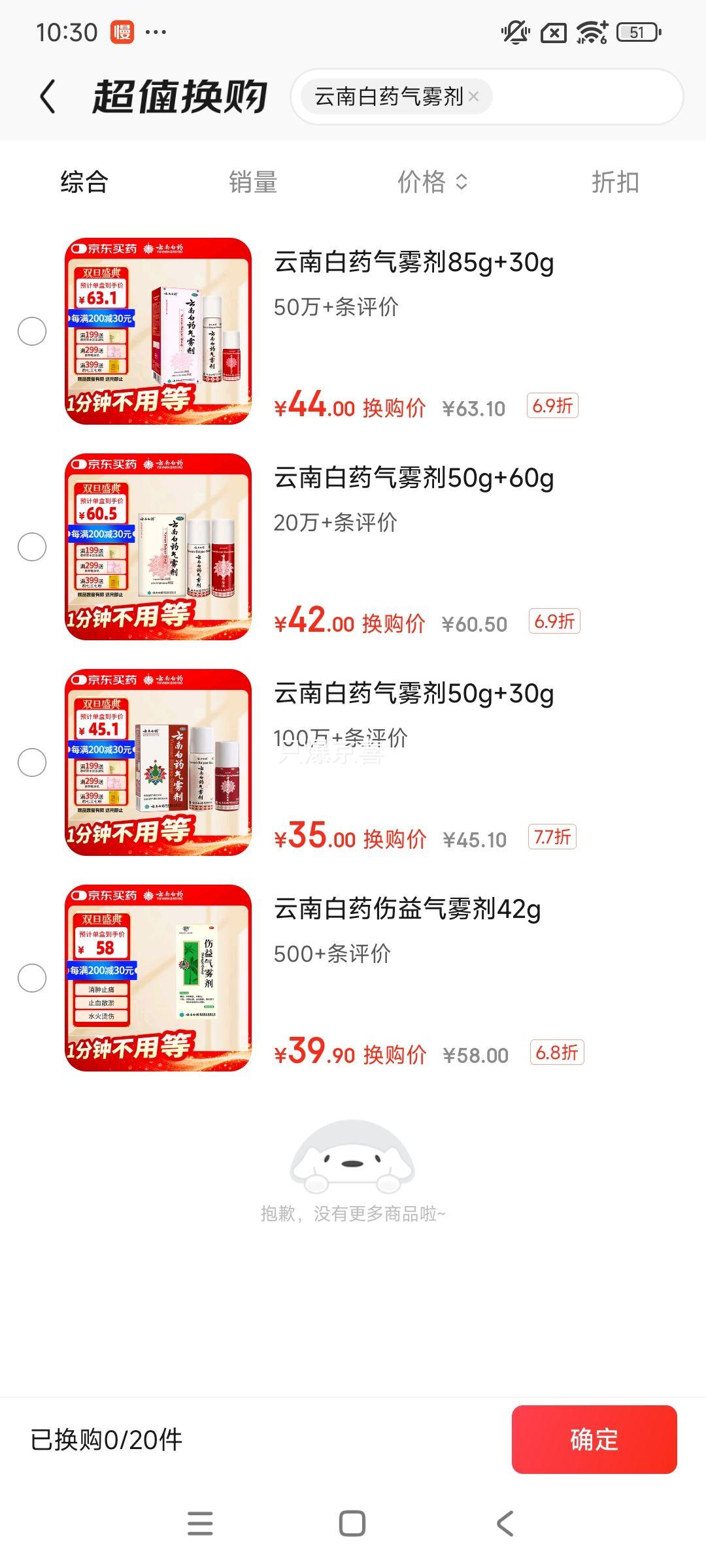This screenshot has width=706, height=1568.
Task: Switch to the 折扣 tab
Action: [615, 184]
